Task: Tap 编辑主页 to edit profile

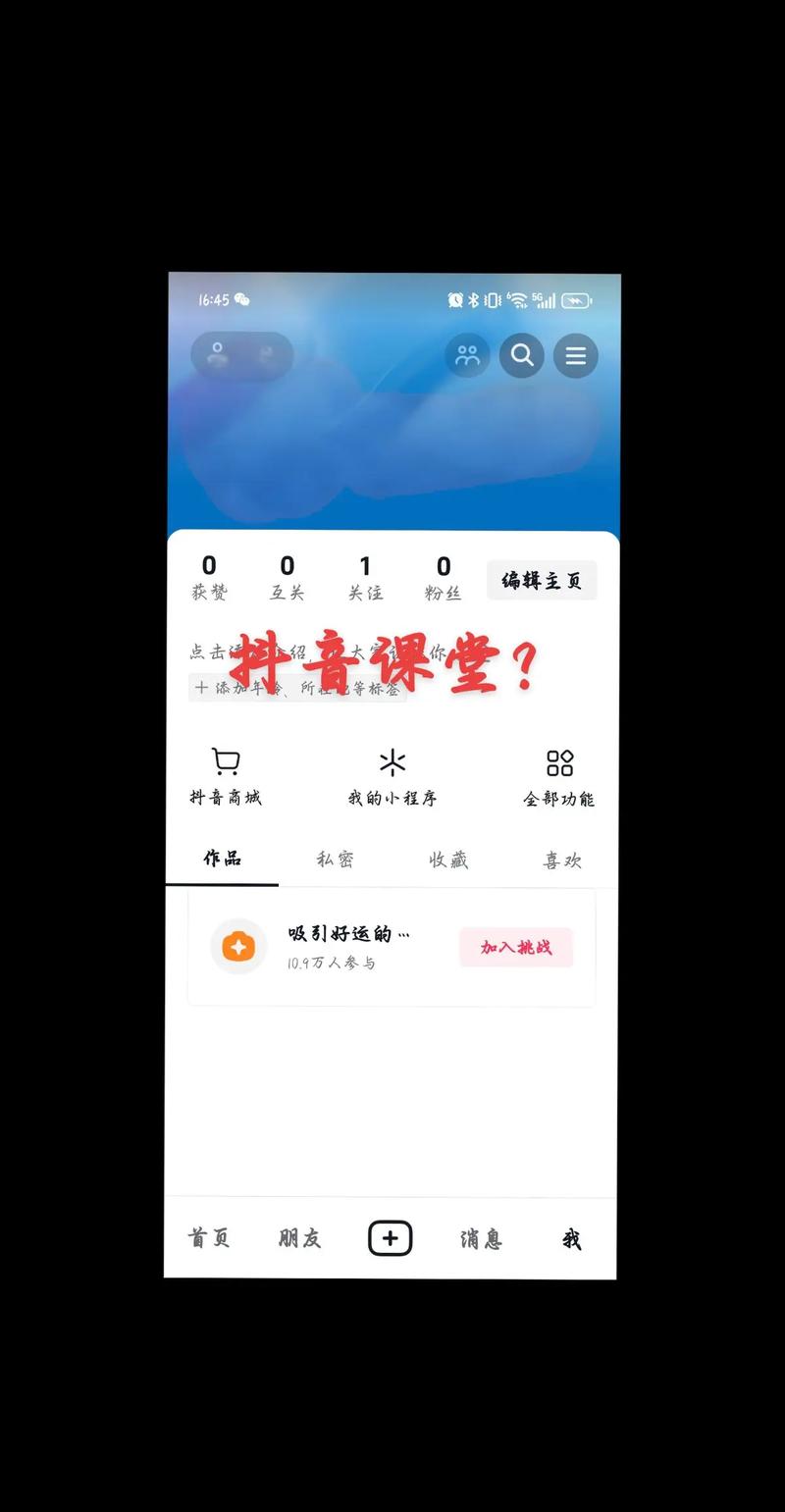Action: 542,580
